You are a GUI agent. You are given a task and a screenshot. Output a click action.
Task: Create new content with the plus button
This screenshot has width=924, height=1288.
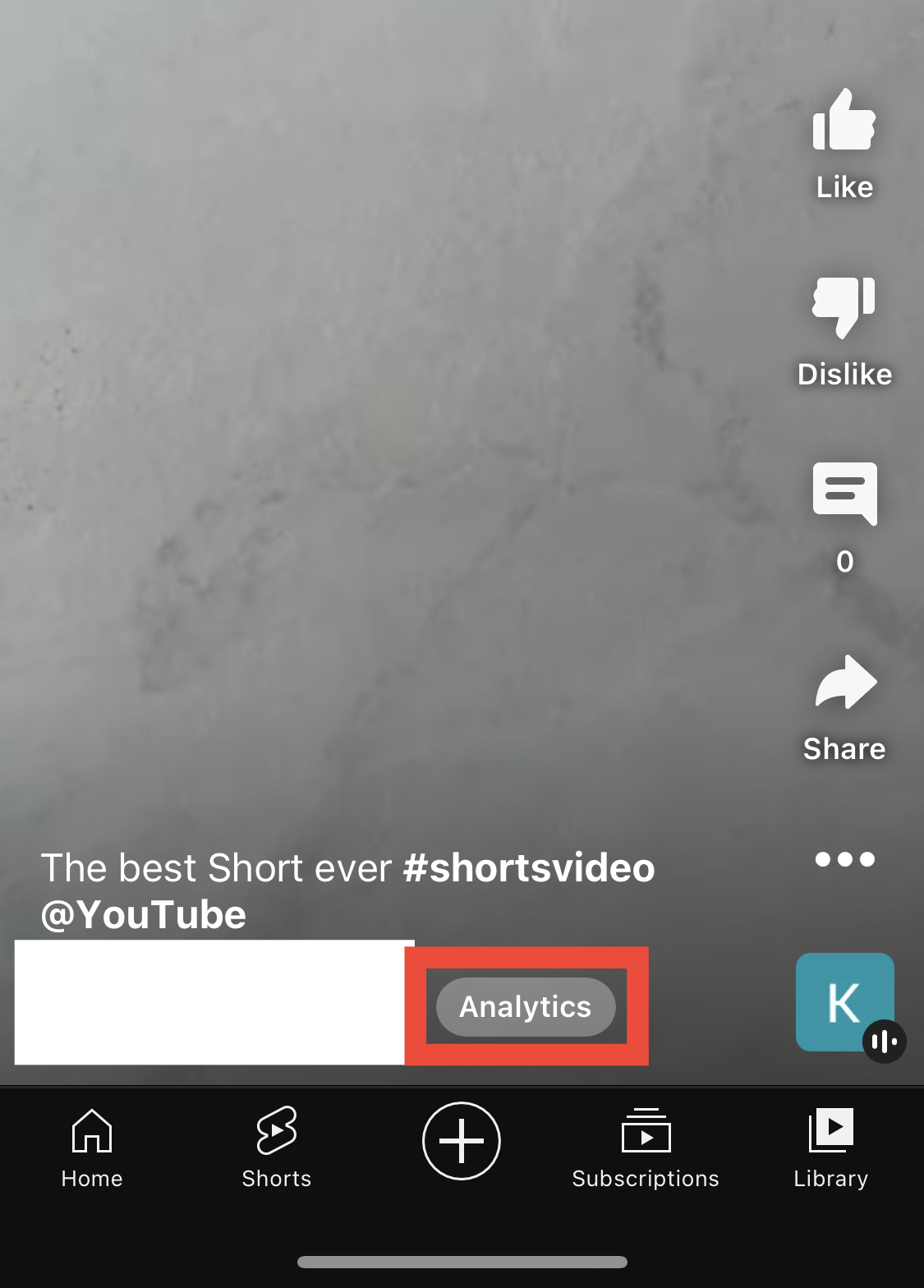(x=462, y=1141)
